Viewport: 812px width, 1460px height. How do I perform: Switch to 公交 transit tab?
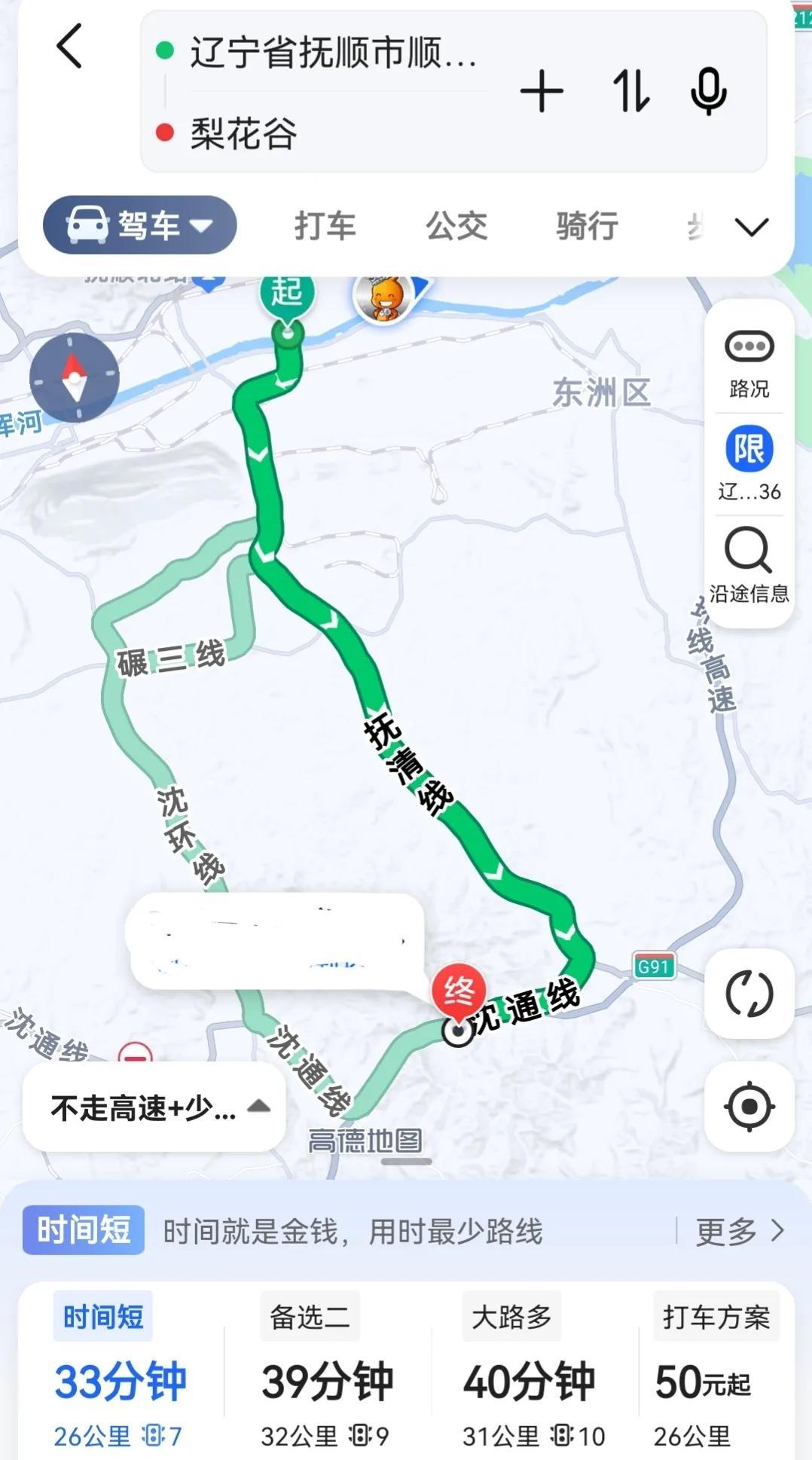pos(456,225)
